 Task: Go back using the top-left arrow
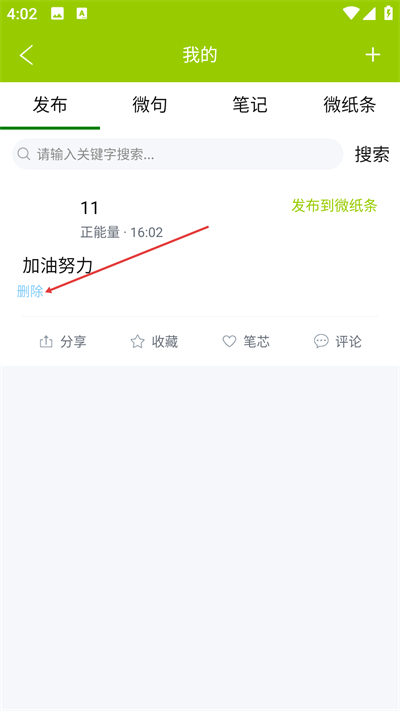click(x=26, y=55)
